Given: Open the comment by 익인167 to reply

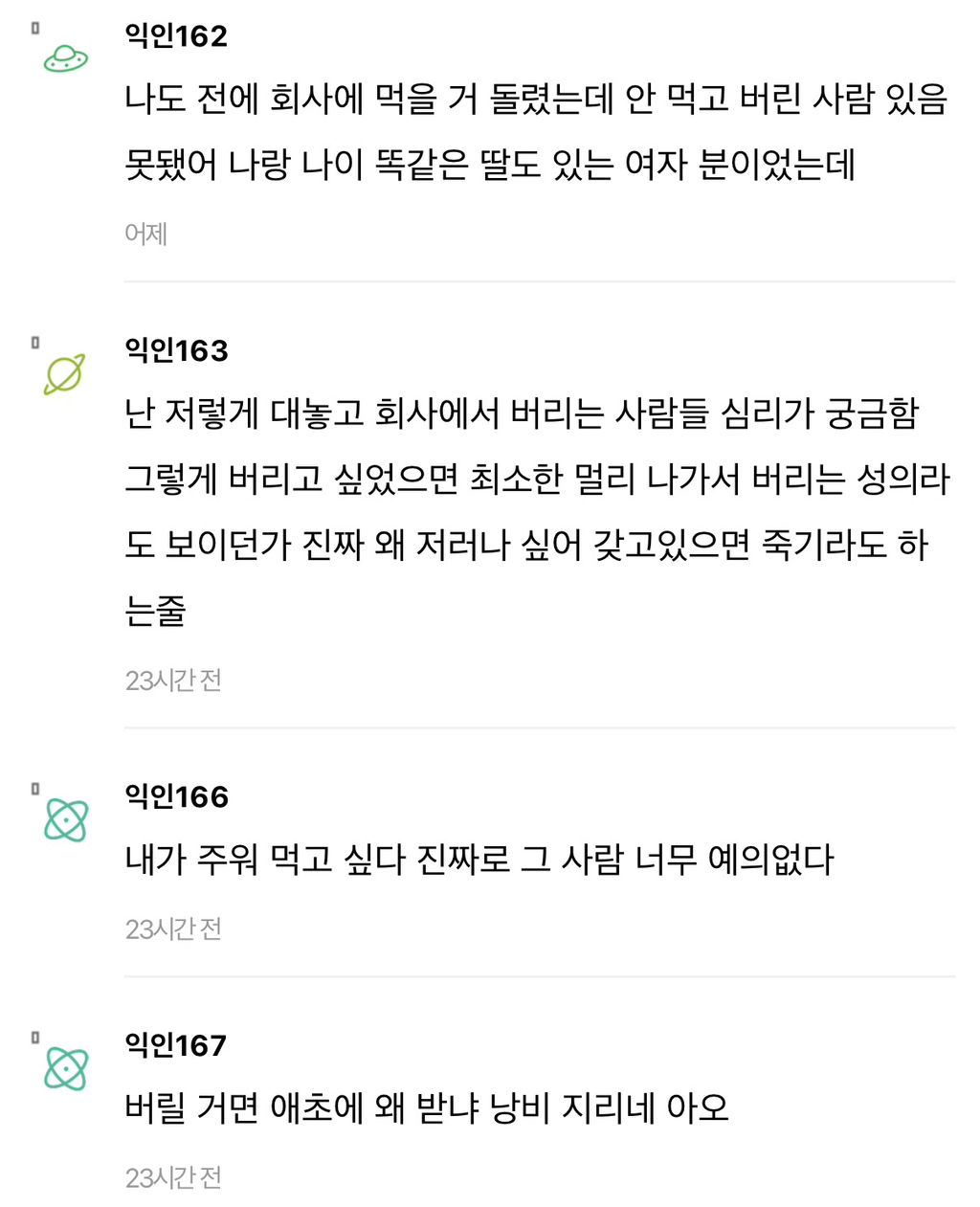Looking at the screenshot, I should tap(427, 1108).
